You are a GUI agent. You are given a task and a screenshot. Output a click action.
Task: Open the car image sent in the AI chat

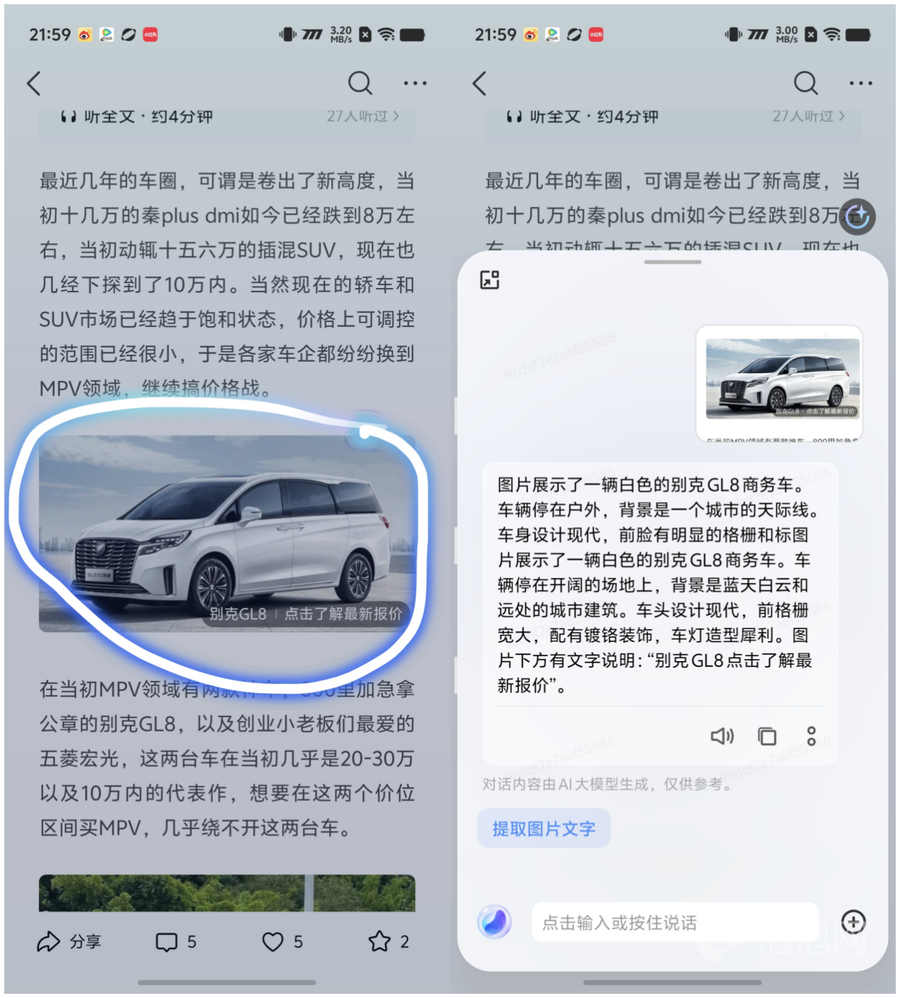(780, 380)
